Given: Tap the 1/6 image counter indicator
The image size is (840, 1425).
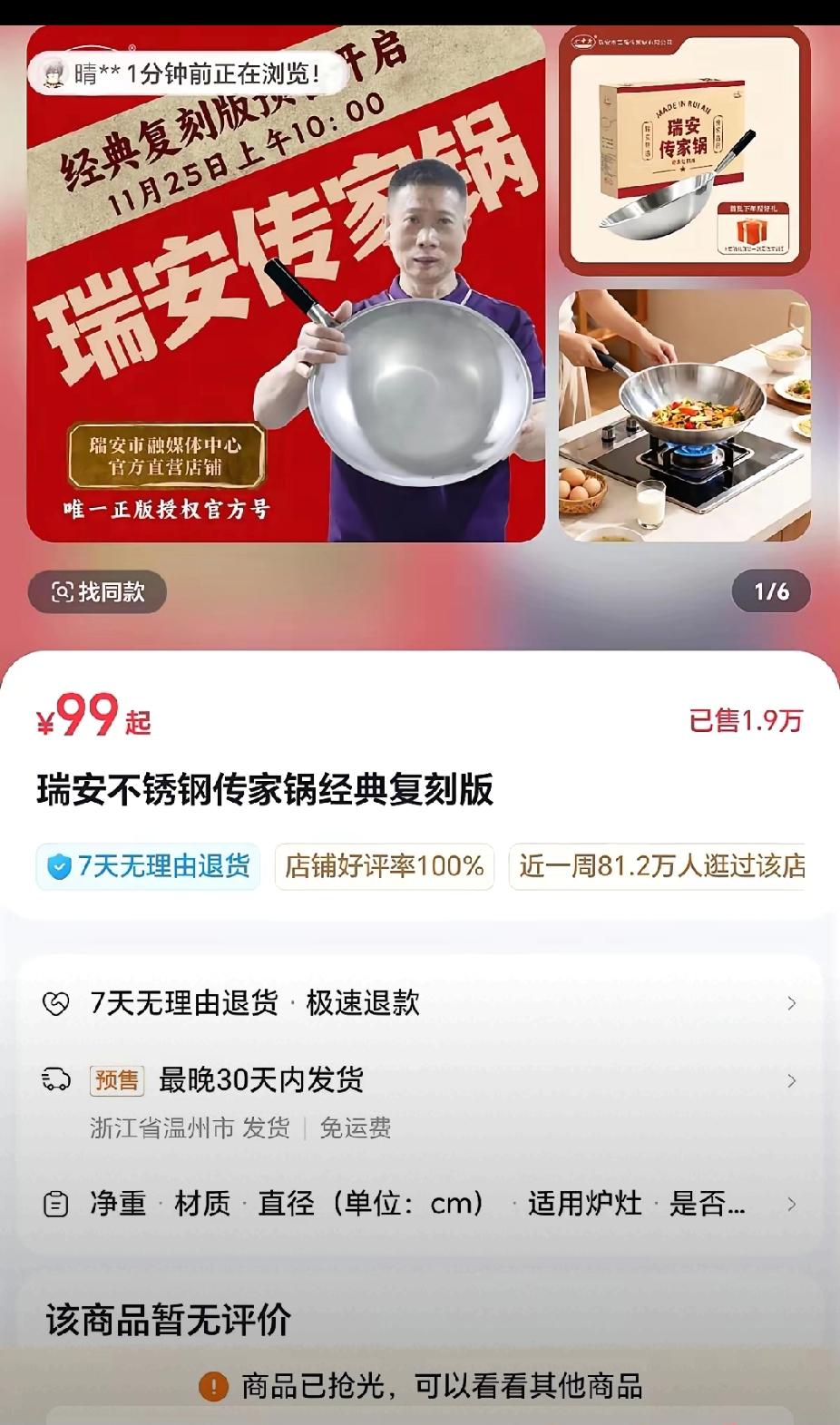Looking at the screenshot, I should tap(770, 591).
